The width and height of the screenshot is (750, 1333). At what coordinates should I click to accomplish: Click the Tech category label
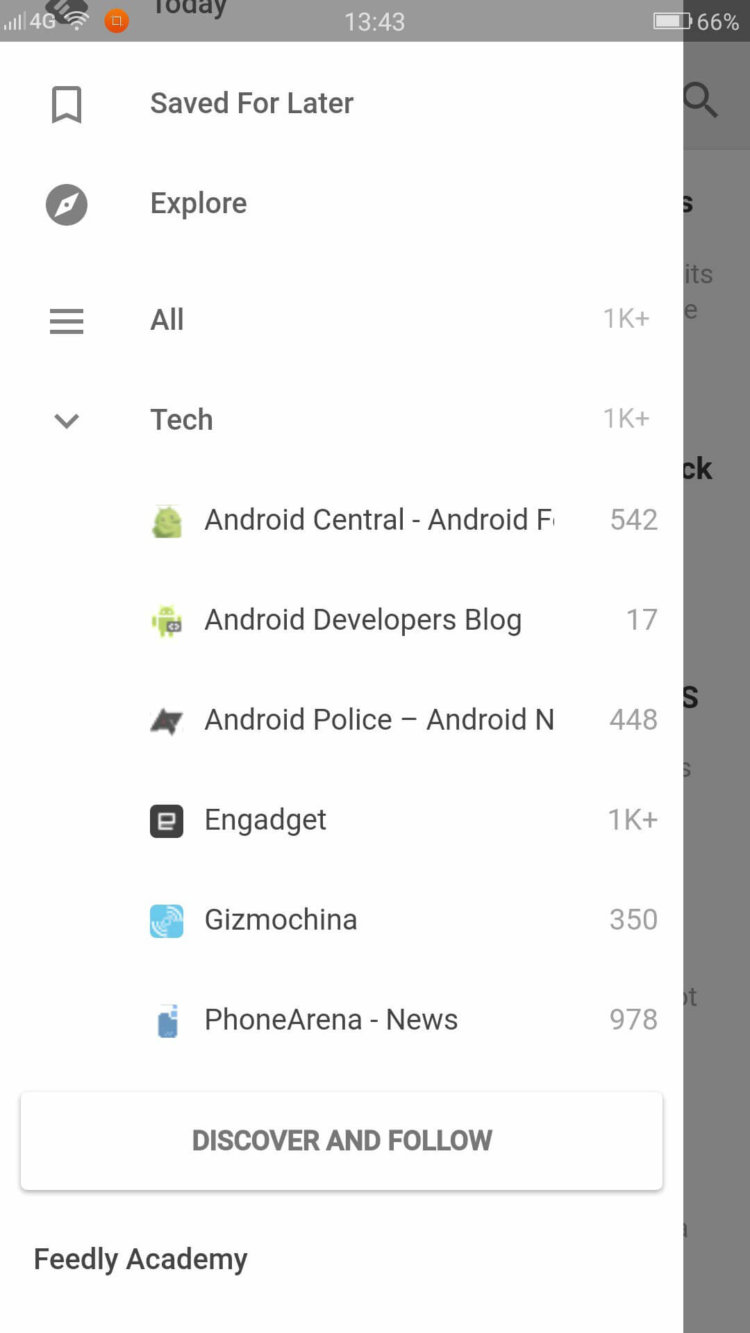[181, 420]
